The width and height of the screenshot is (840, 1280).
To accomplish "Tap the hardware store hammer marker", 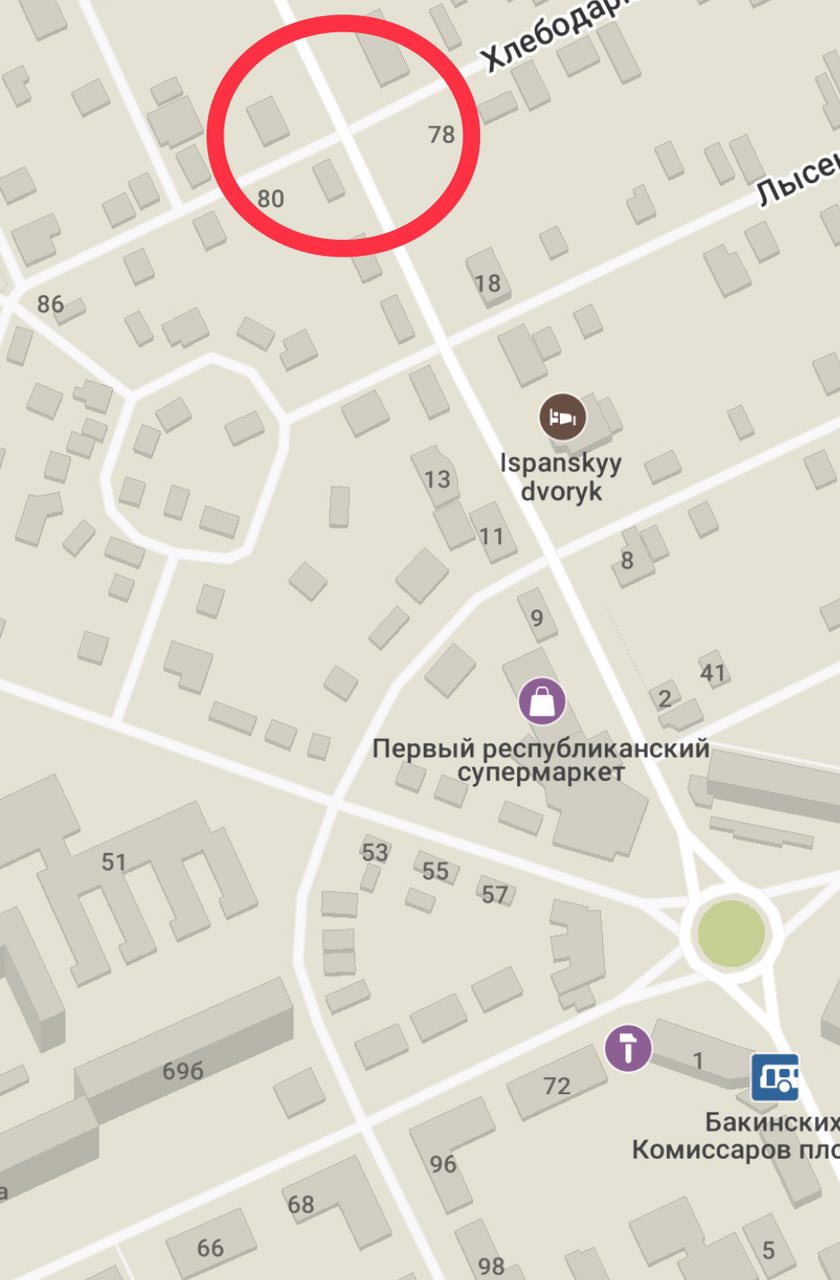I will [629, 1048].
